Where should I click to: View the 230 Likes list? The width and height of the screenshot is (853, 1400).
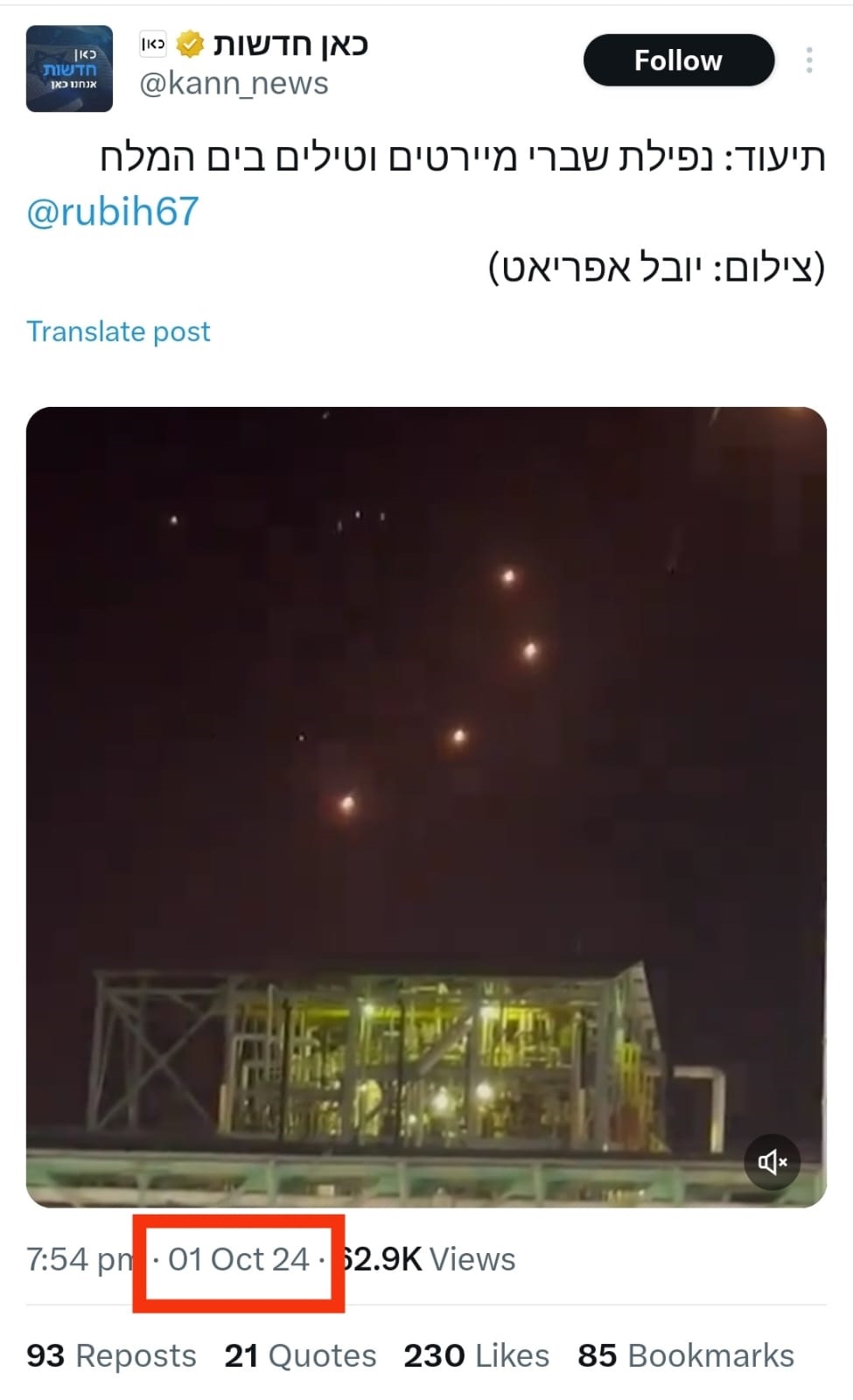pos(476,1355)
